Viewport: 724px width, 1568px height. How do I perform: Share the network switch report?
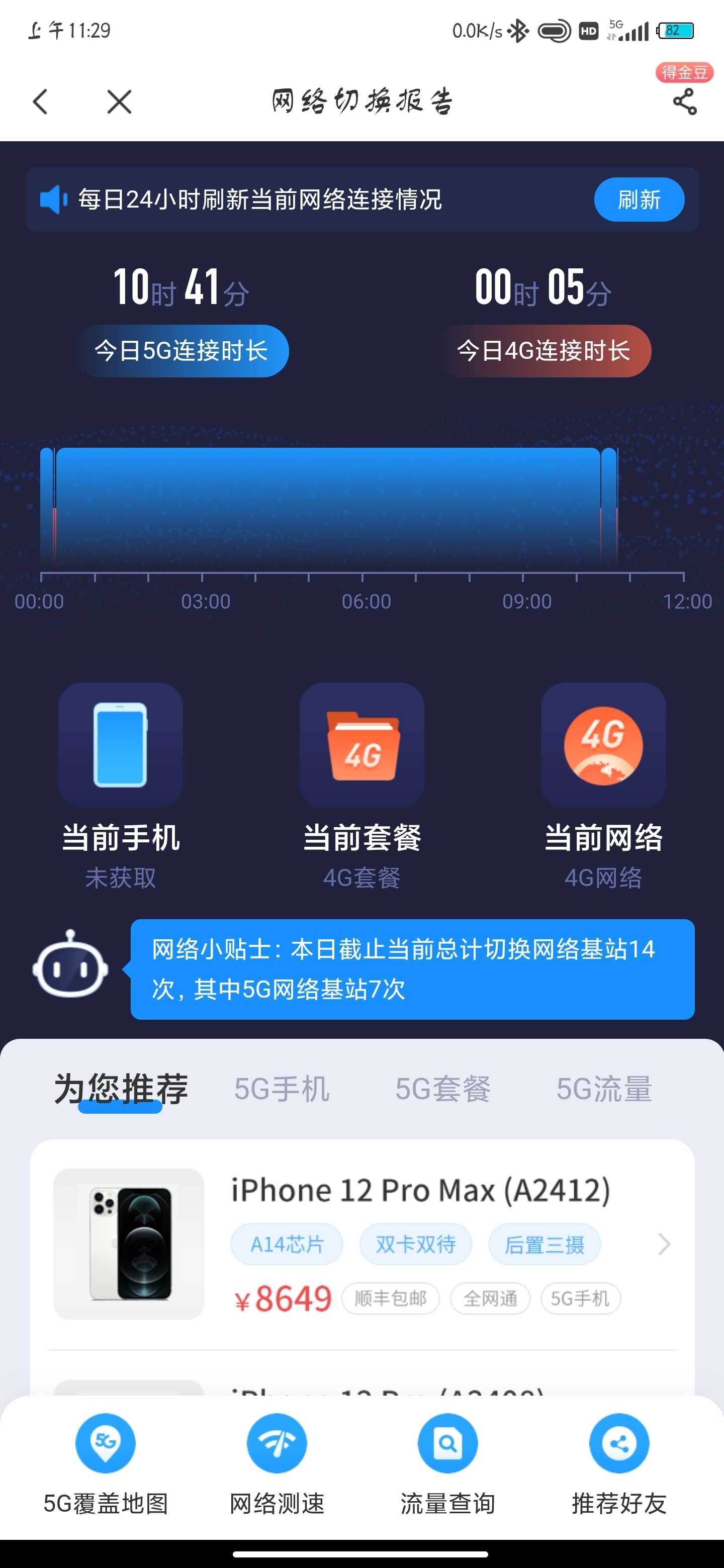pyautogui.click(x=684, y=102)
